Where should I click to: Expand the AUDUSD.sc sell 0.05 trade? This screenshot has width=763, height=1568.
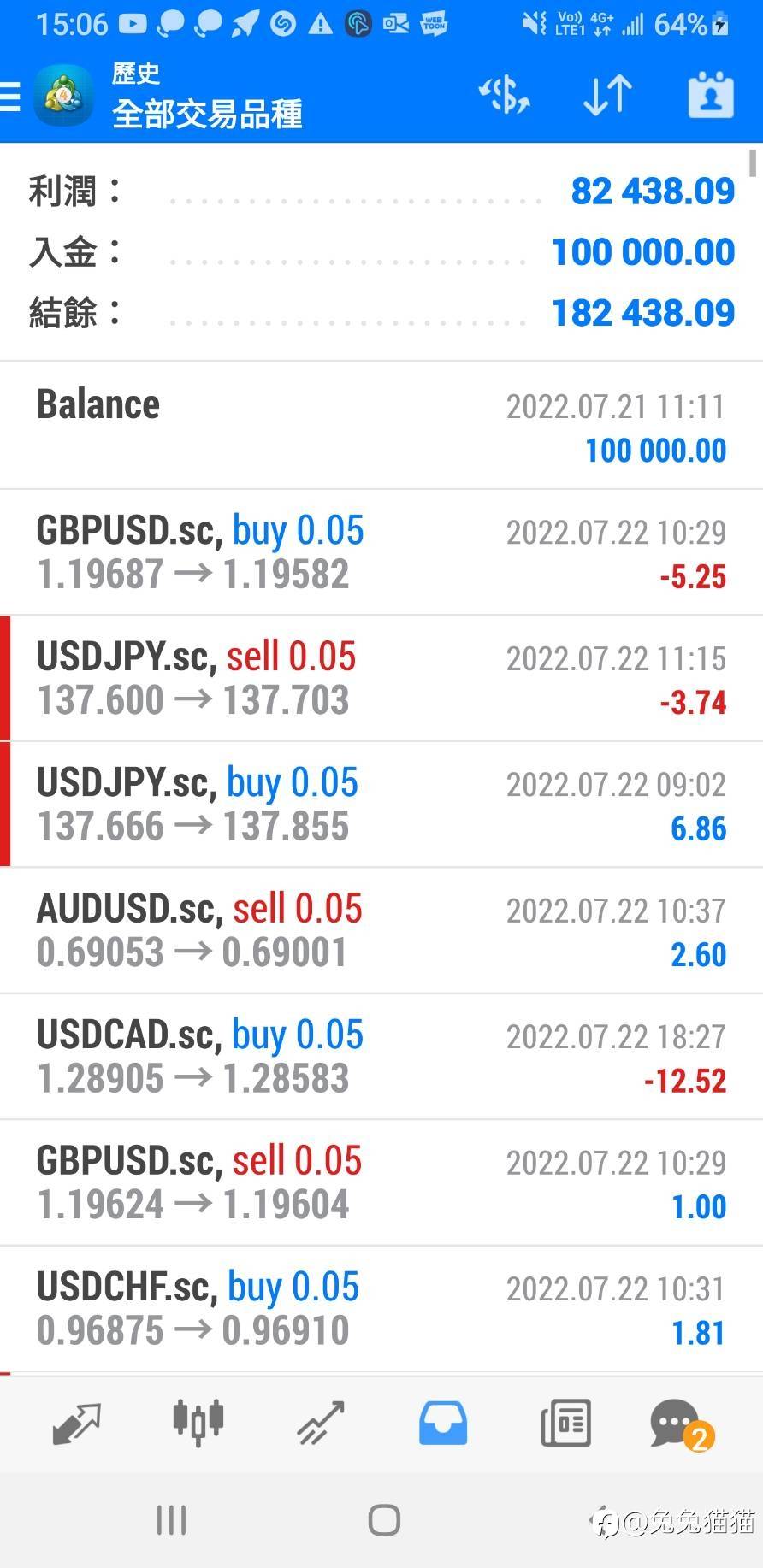point(381,930)
